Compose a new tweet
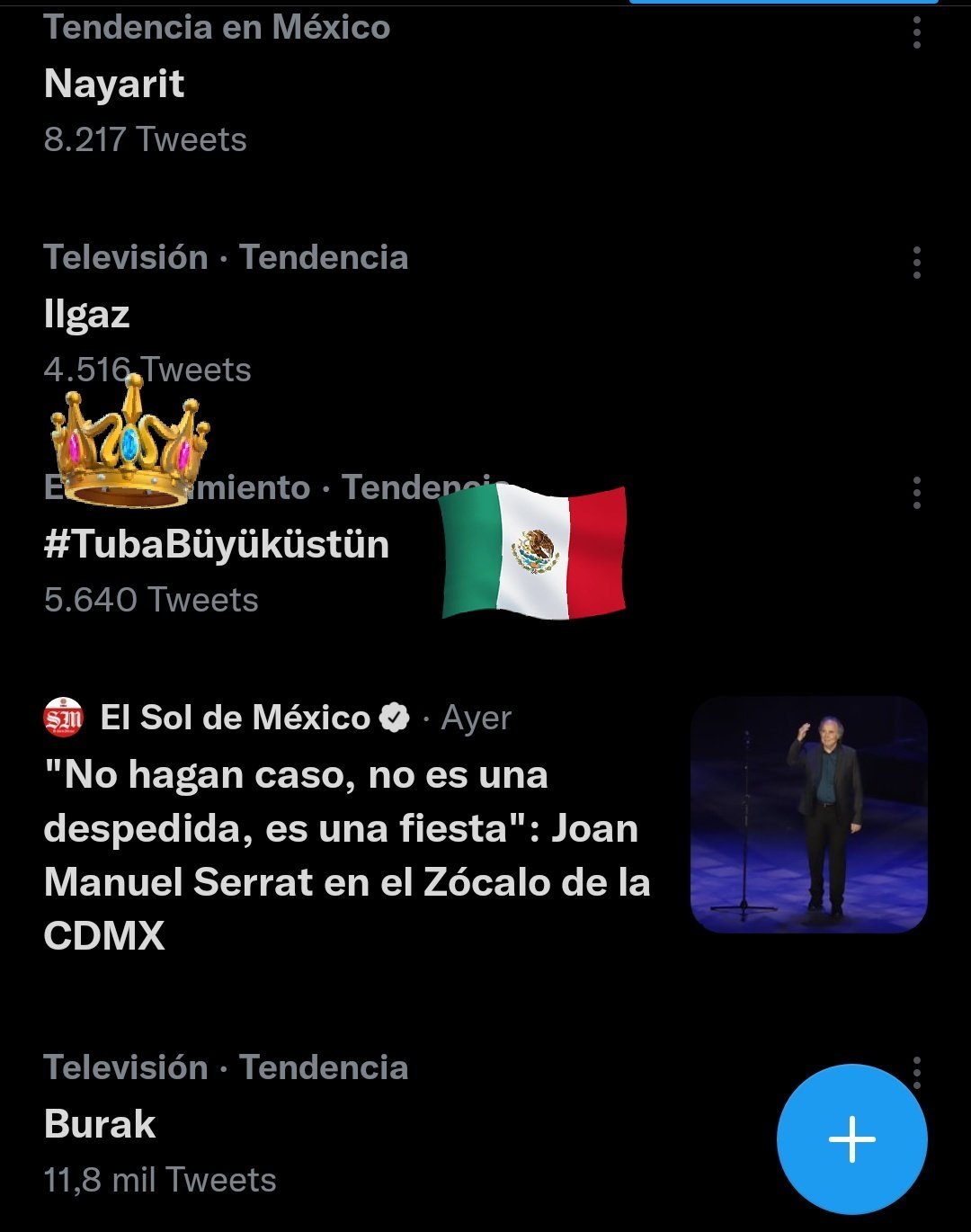 (851, 1139)
